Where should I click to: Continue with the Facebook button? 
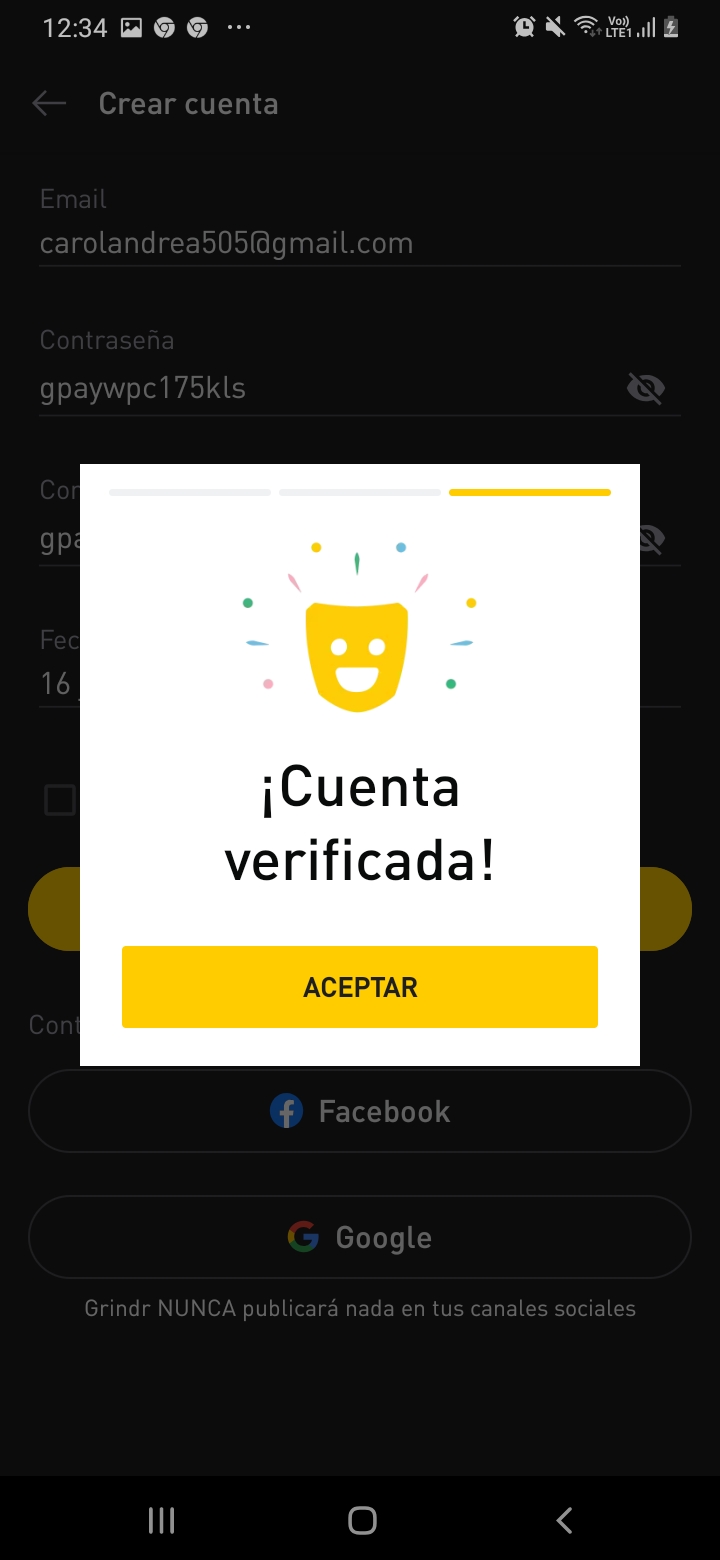click(x=360, y=1111)
